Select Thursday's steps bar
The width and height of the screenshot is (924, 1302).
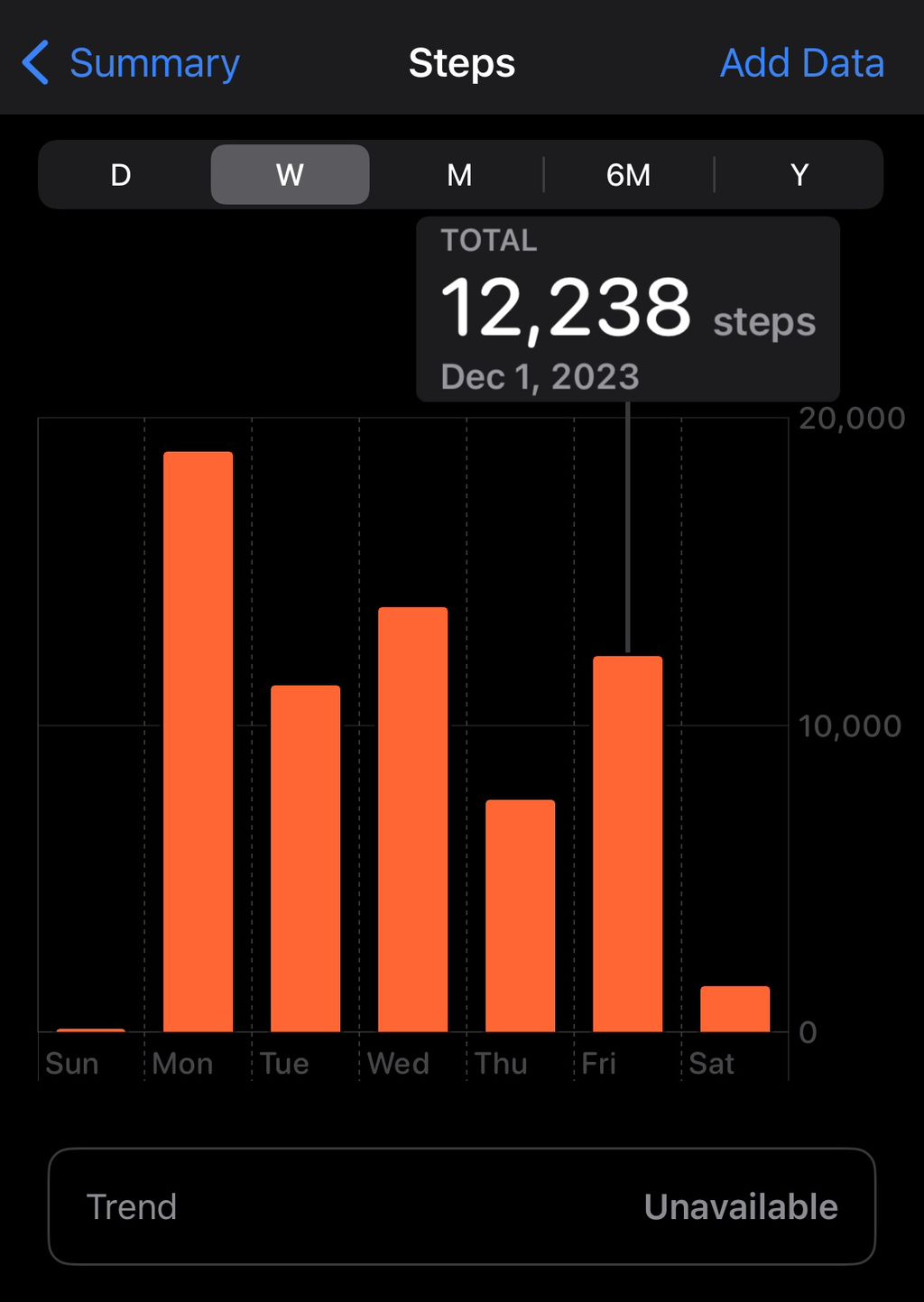coord(520,915)
